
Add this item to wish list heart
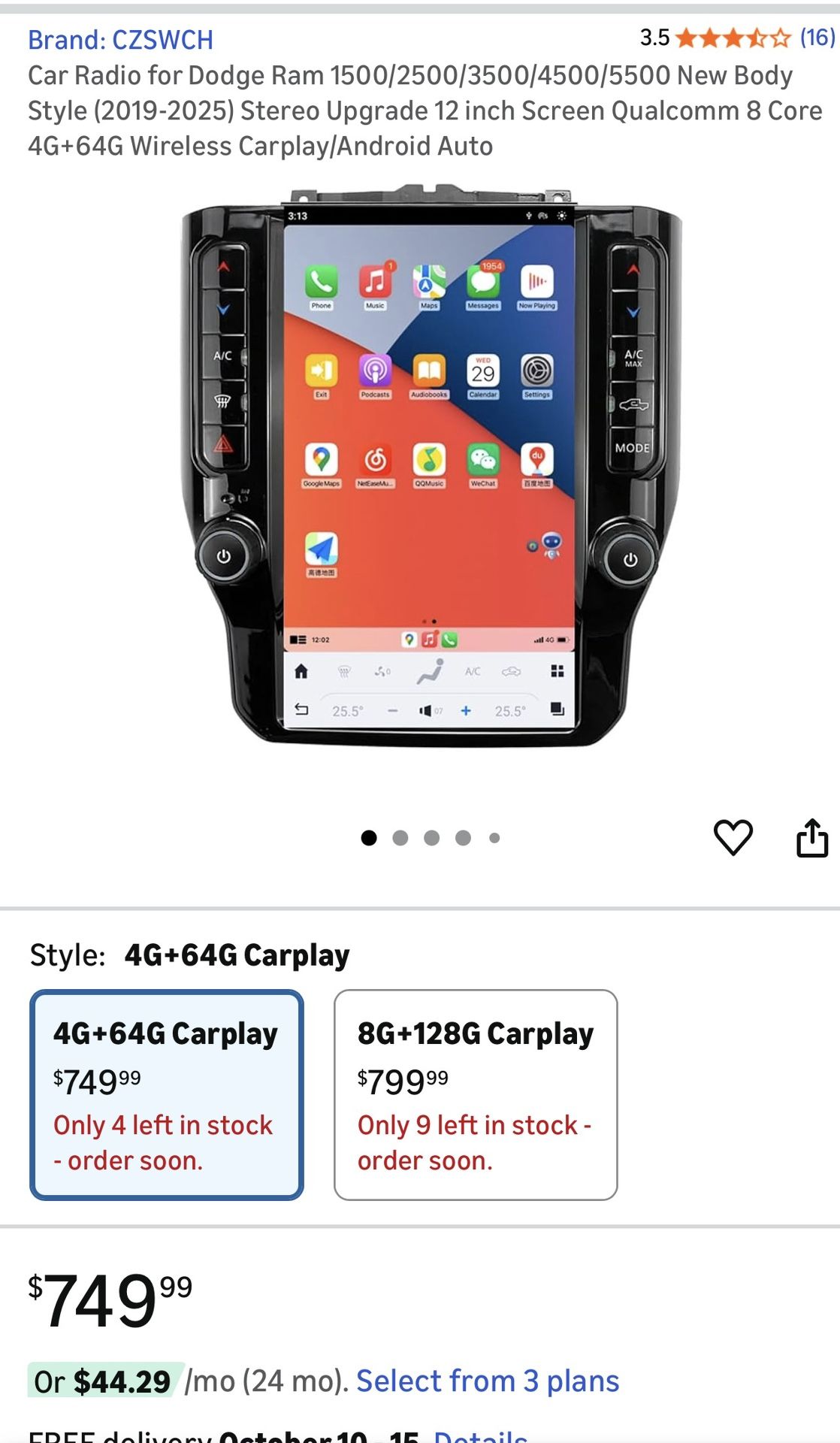pos(733,837)
